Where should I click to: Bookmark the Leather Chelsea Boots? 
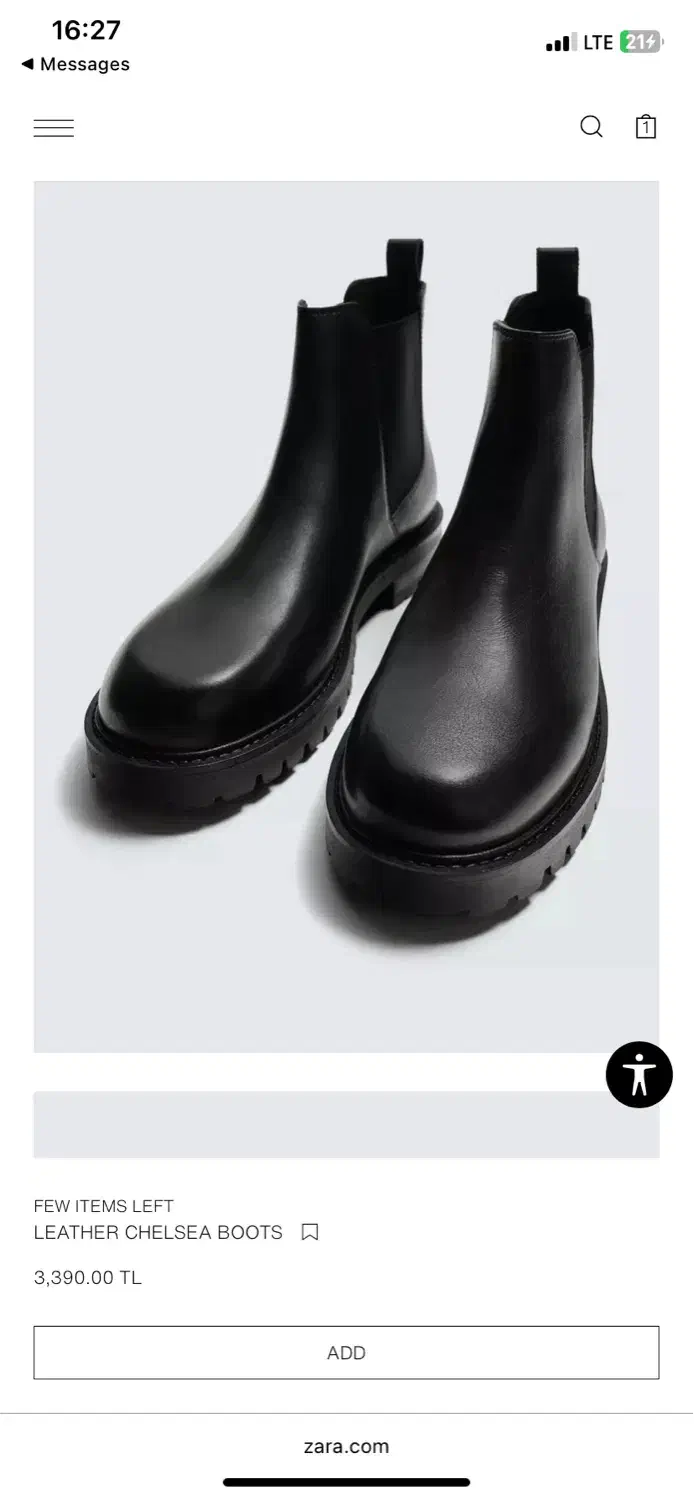310,1232
